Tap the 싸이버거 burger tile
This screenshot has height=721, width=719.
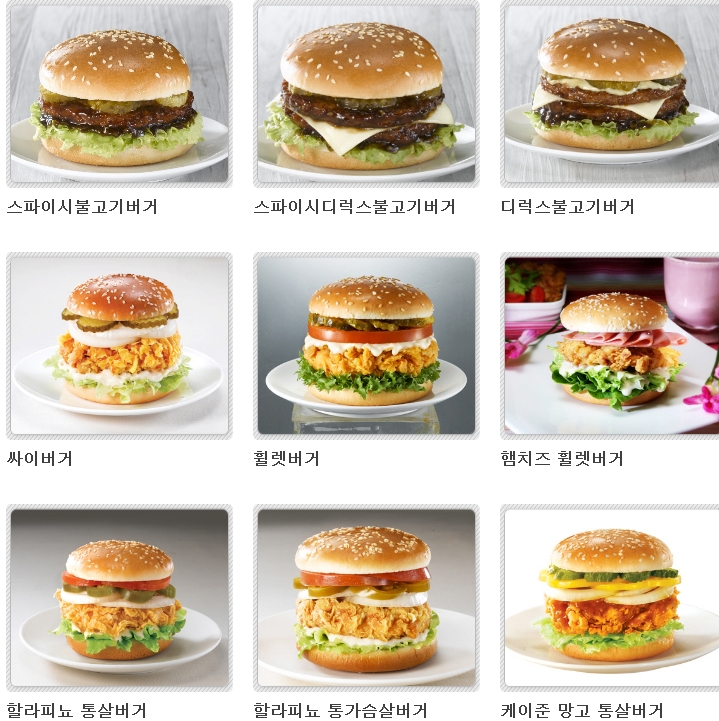pos(119,345)
